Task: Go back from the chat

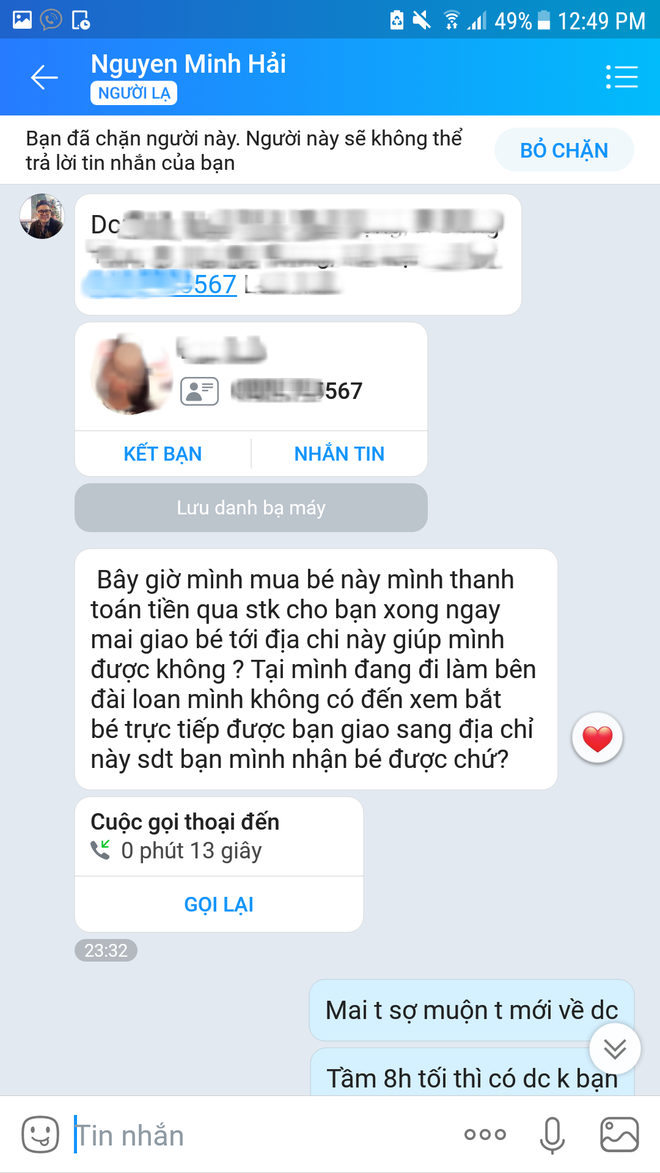Action: pyautogui.click(x=44, y=77)
